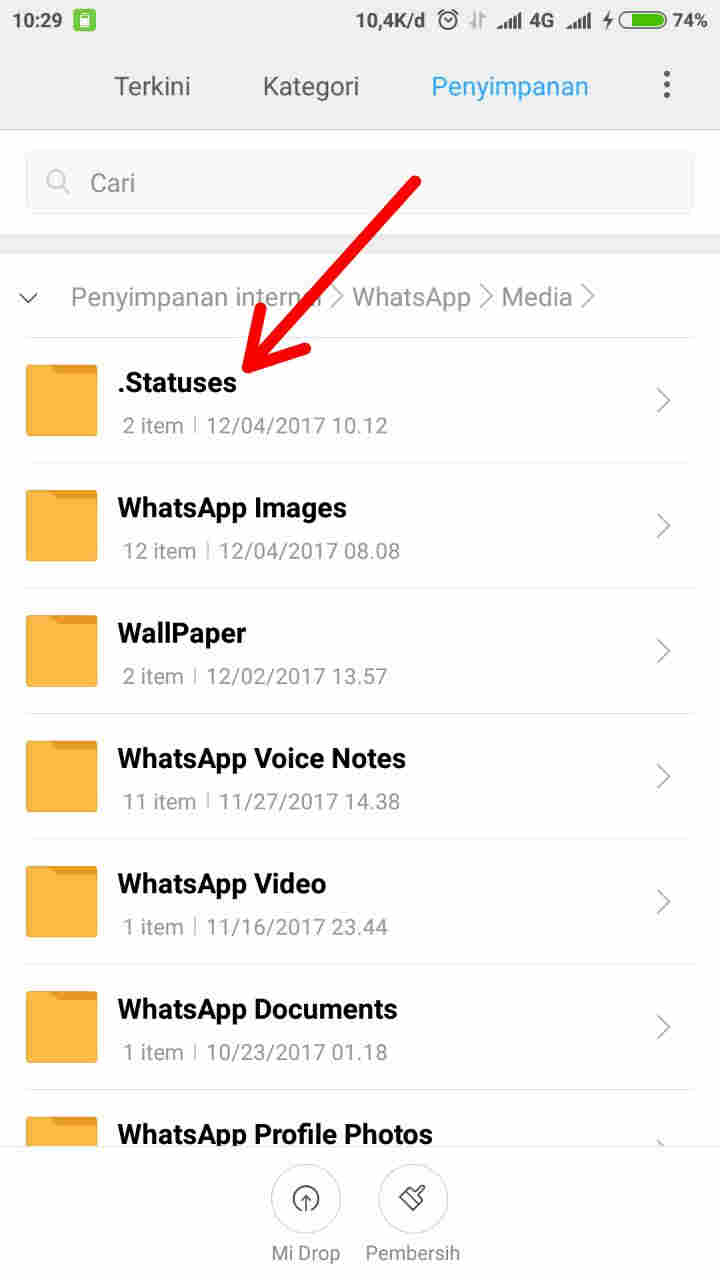Viewport: 720px width, 1280px height.
Task: Open the three-dot overflow menu
Action: coord(666,86)
